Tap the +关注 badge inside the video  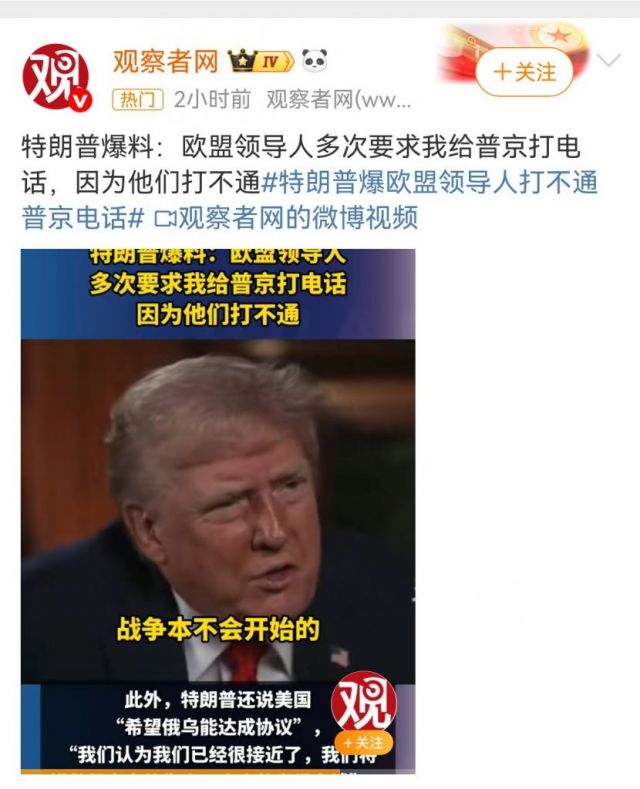coord(362,742)
